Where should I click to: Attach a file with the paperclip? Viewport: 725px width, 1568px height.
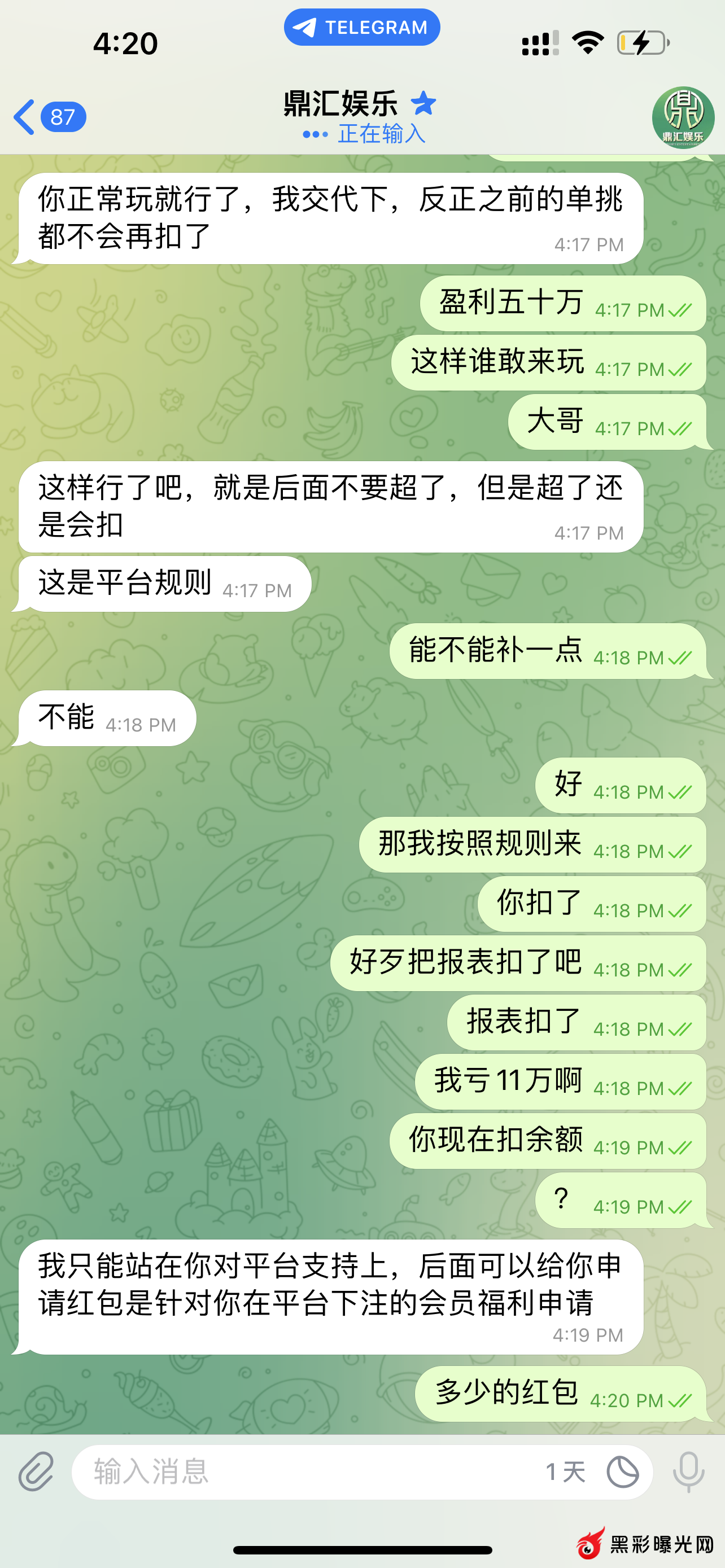click(37, 1473)
